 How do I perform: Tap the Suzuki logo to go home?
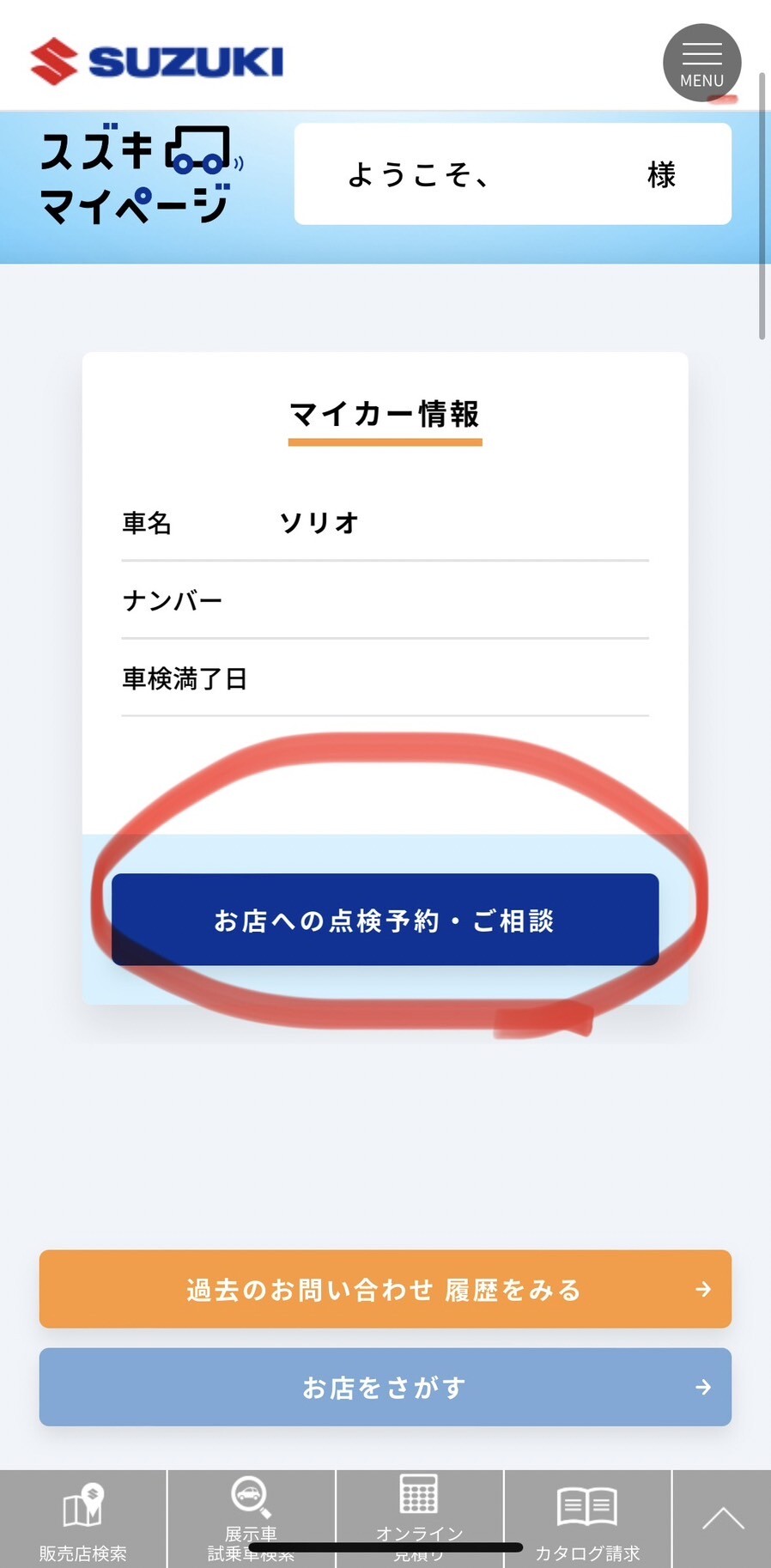tap(157, 62)
